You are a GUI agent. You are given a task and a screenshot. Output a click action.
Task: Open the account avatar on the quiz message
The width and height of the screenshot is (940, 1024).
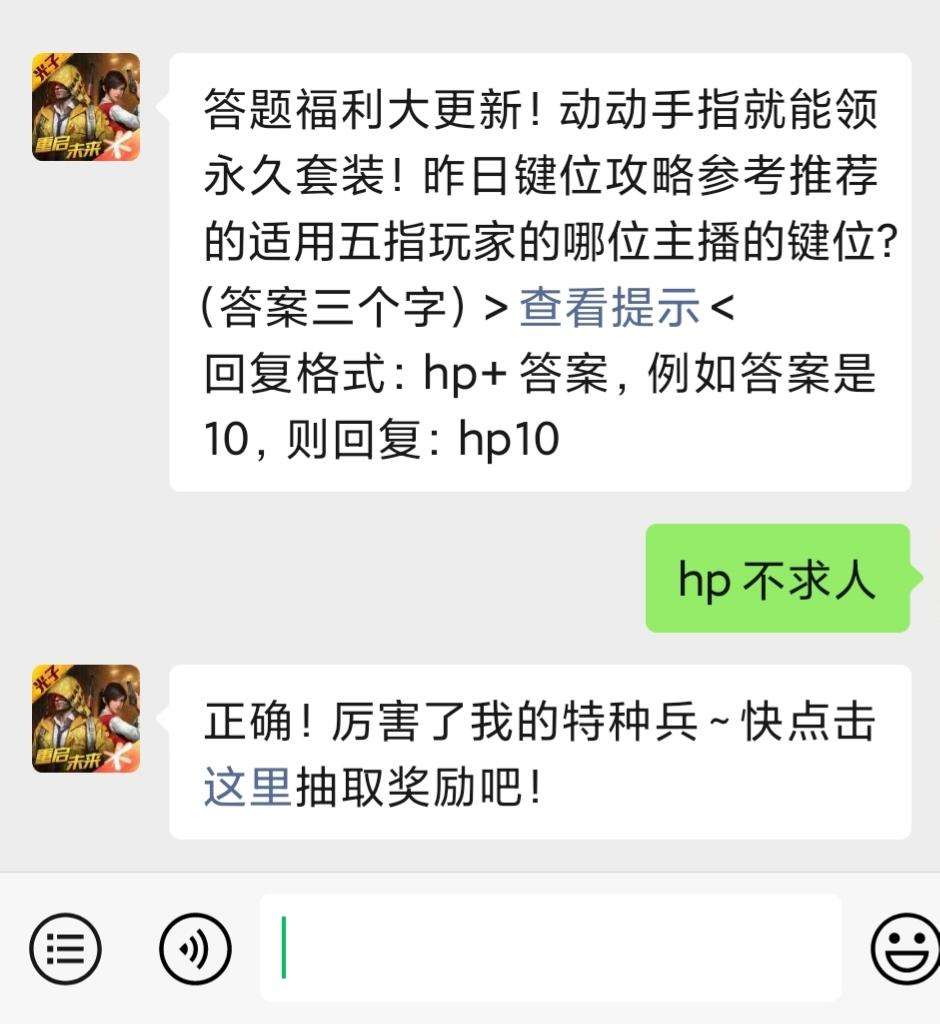[86, 107]
